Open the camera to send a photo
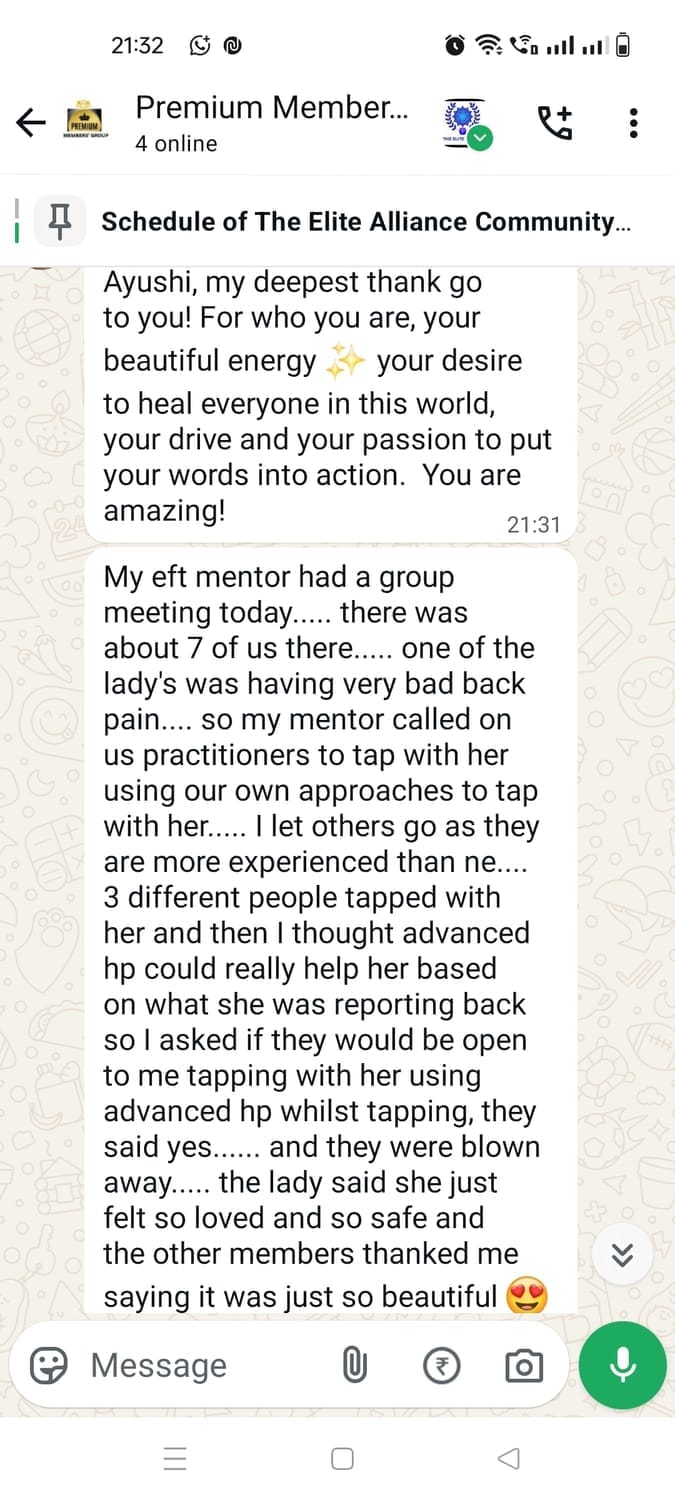 [524, 1365]
